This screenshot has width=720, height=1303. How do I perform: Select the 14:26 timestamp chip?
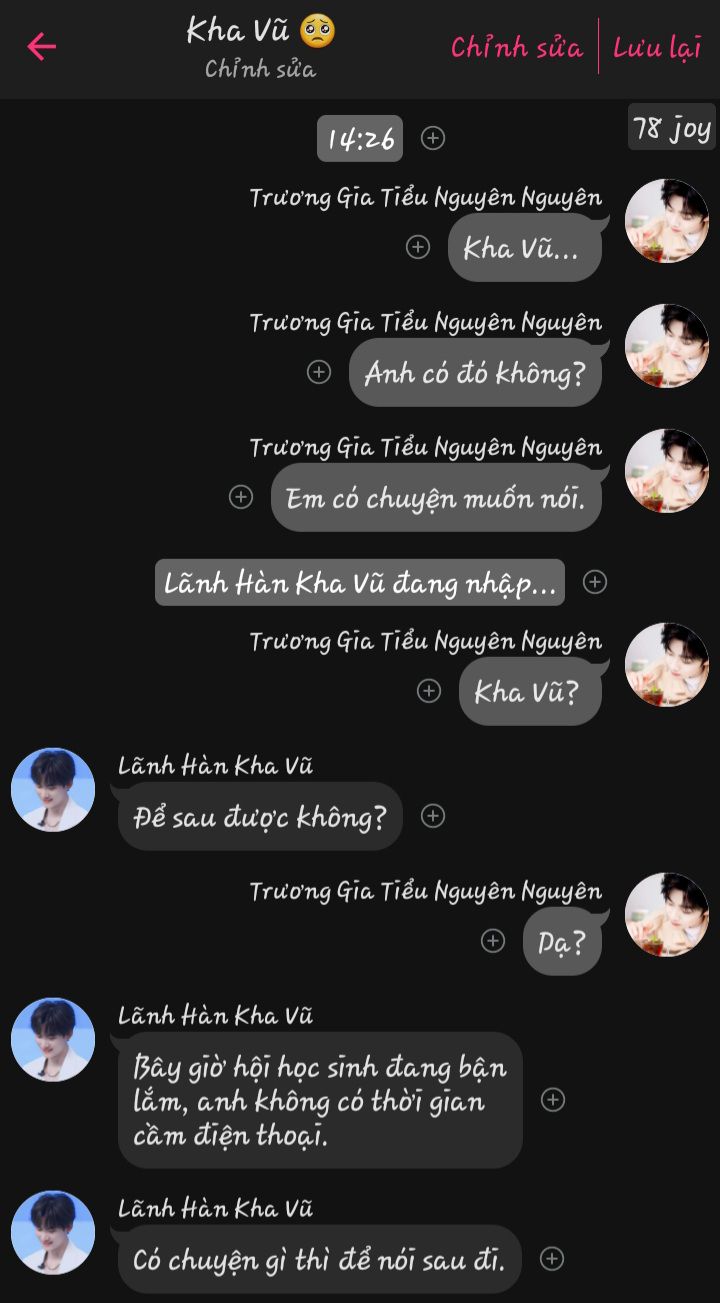[x=360, y=138]
